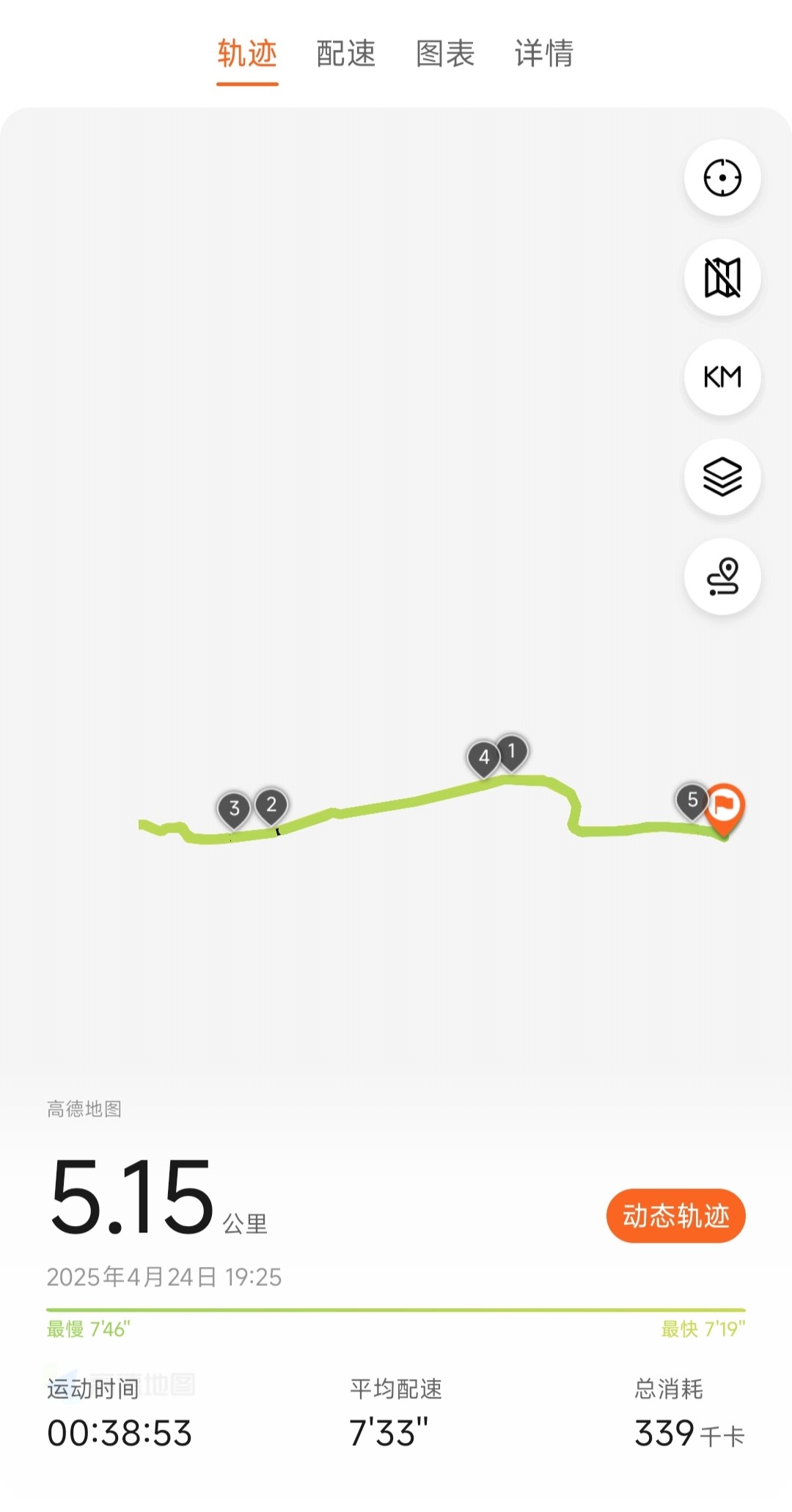Toggle the KM kilometer markers
Image resolution: width=792 pixels, height=1512 pixels.
pyautogui.click(x=722, y=377)
